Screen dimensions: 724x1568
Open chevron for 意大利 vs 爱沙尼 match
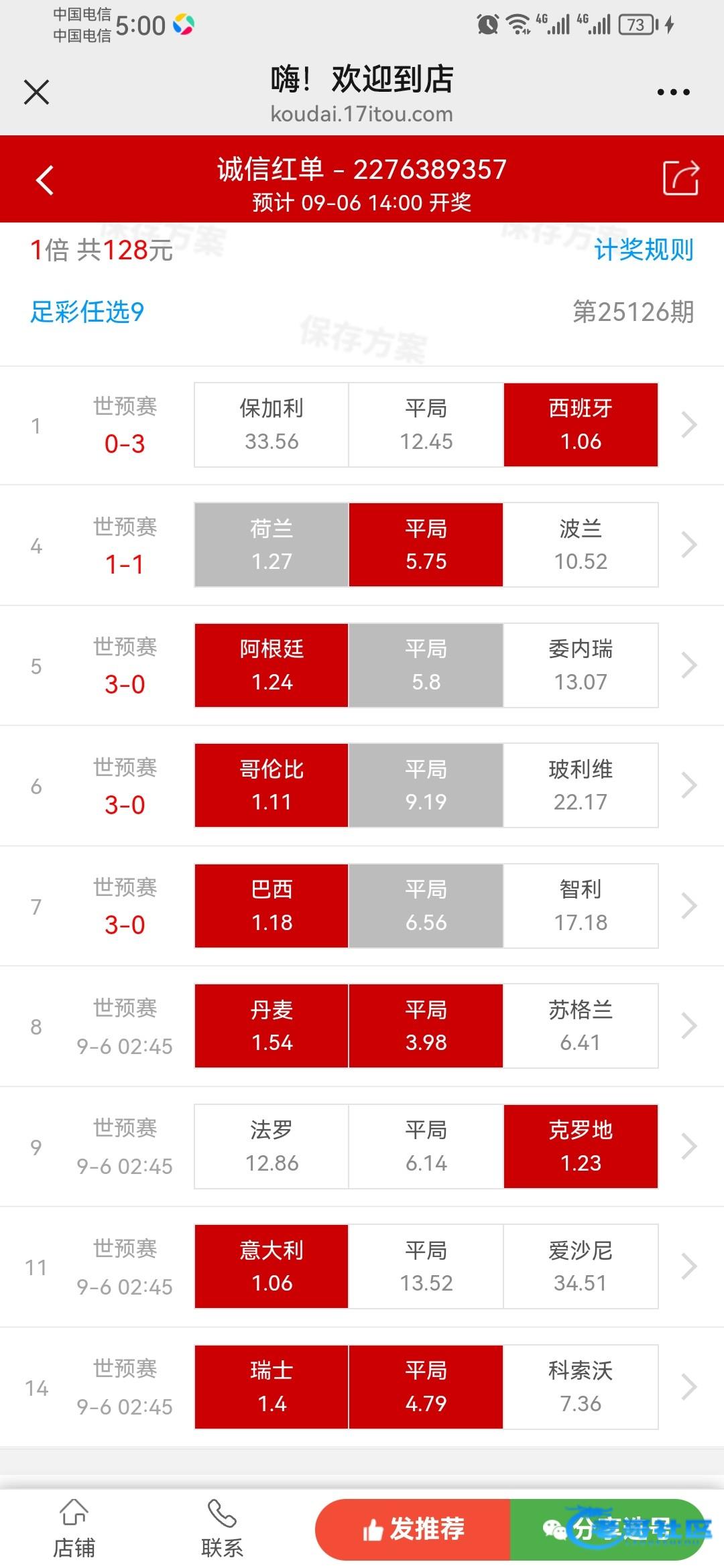[689, 1266]
